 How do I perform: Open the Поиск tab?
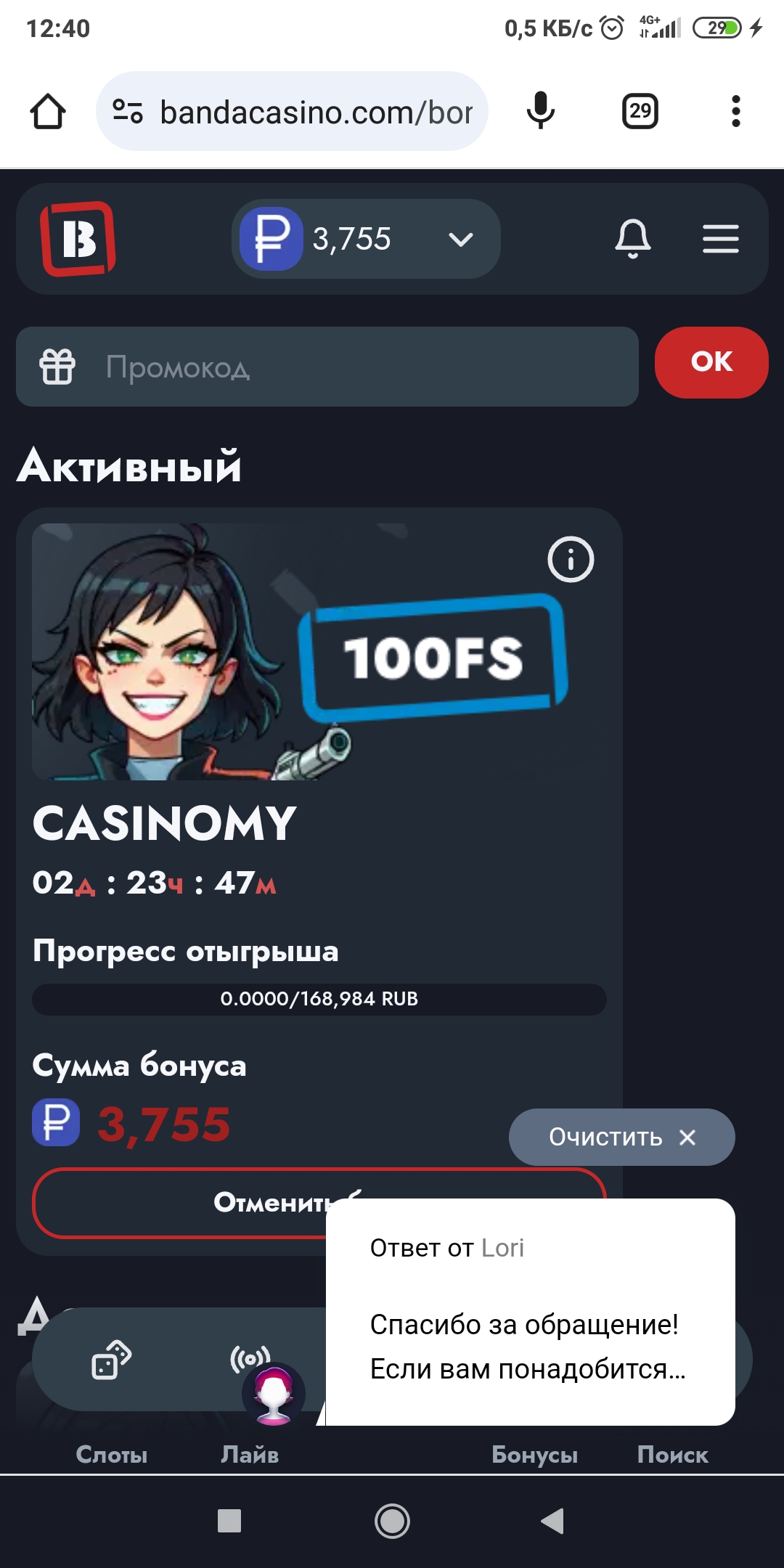(672, 1455)
